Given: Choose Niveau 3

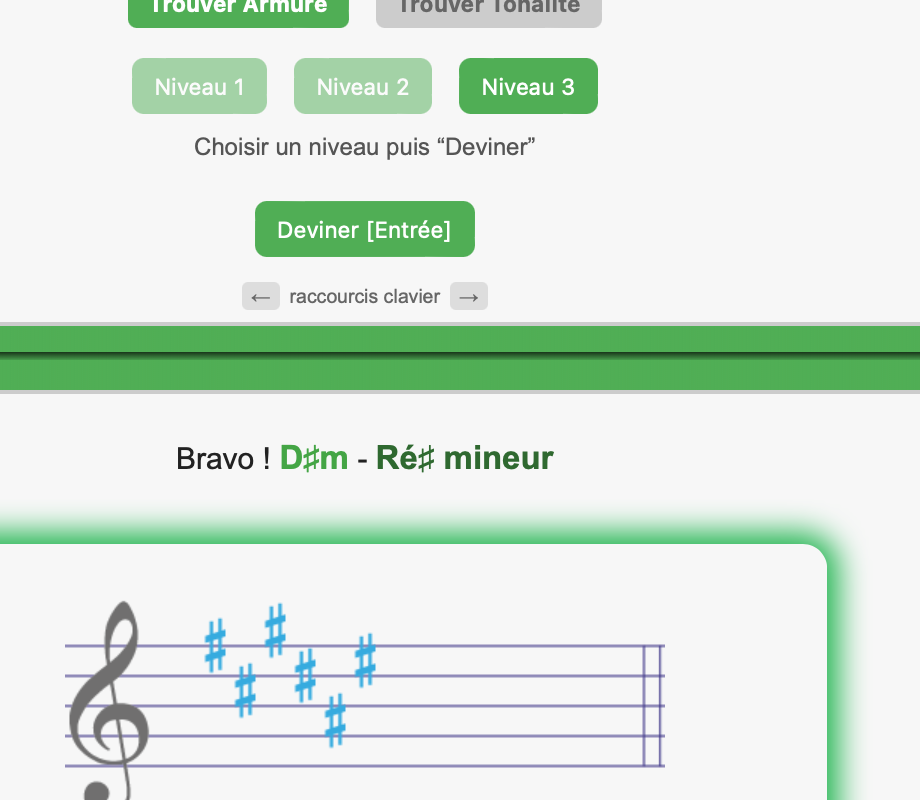Looking at the screenshot, I should [x=528, y=86].
